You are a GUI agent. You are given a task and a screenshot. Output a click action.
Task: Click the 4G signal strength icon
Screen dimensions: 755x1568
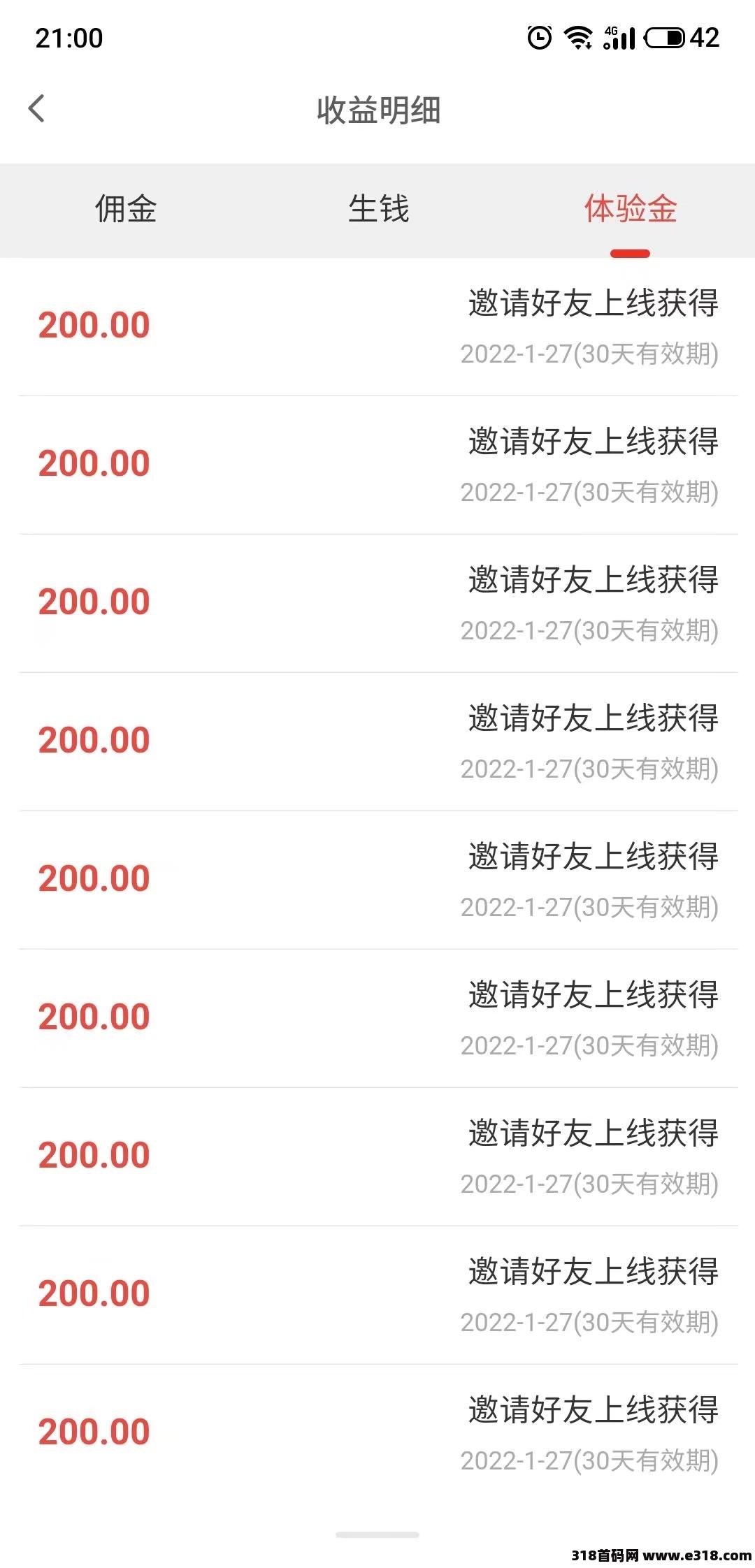618,38
